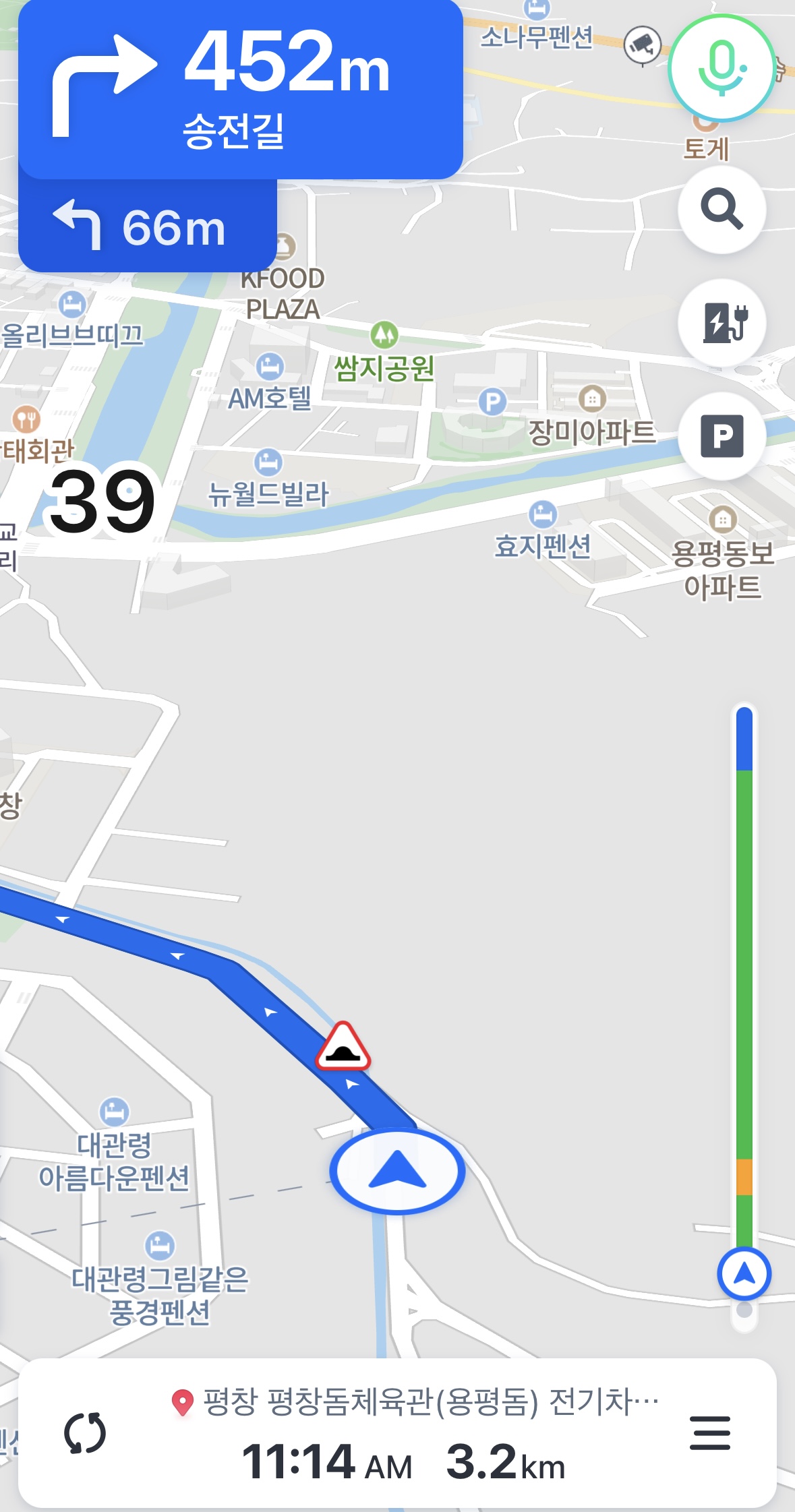Tap the reroute refresh icon
This screenshot has height=1512, width=795.
pyautogui.click(x=85, y=1433)
